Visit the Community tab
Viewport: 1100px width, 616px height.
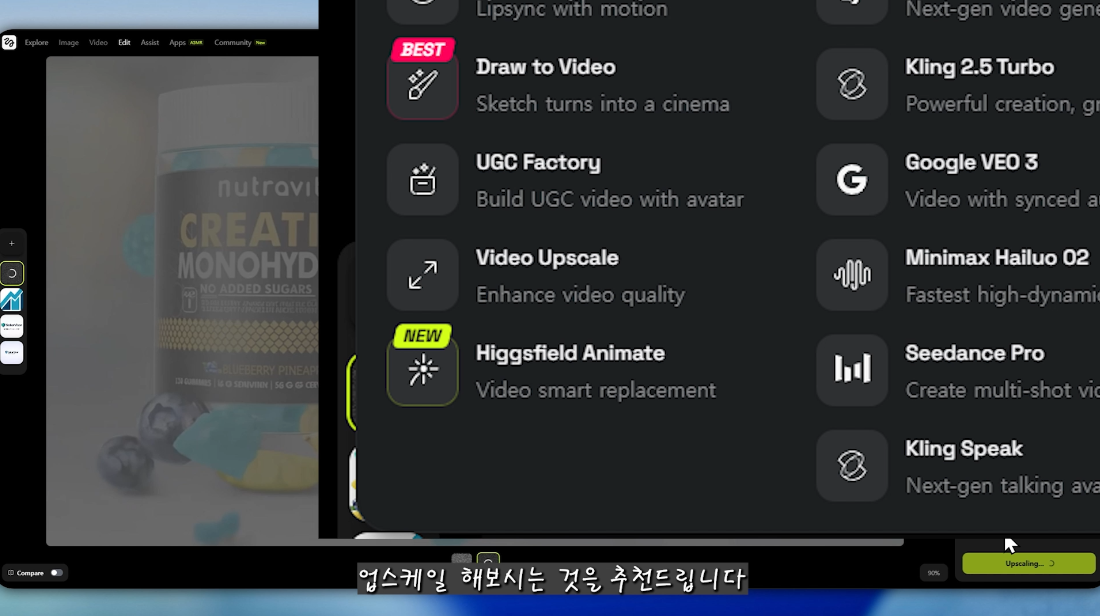[232, 43]
